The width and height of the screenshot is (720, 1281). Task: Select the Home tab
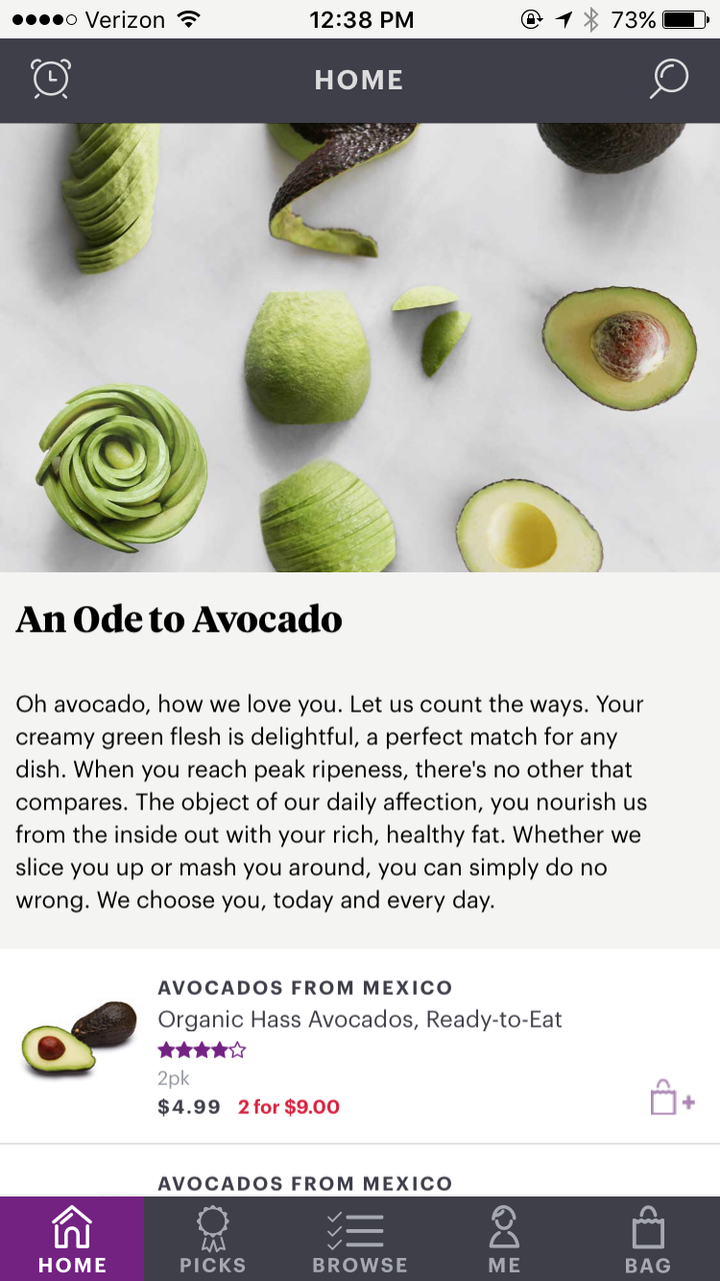(x=72, y=1239)
